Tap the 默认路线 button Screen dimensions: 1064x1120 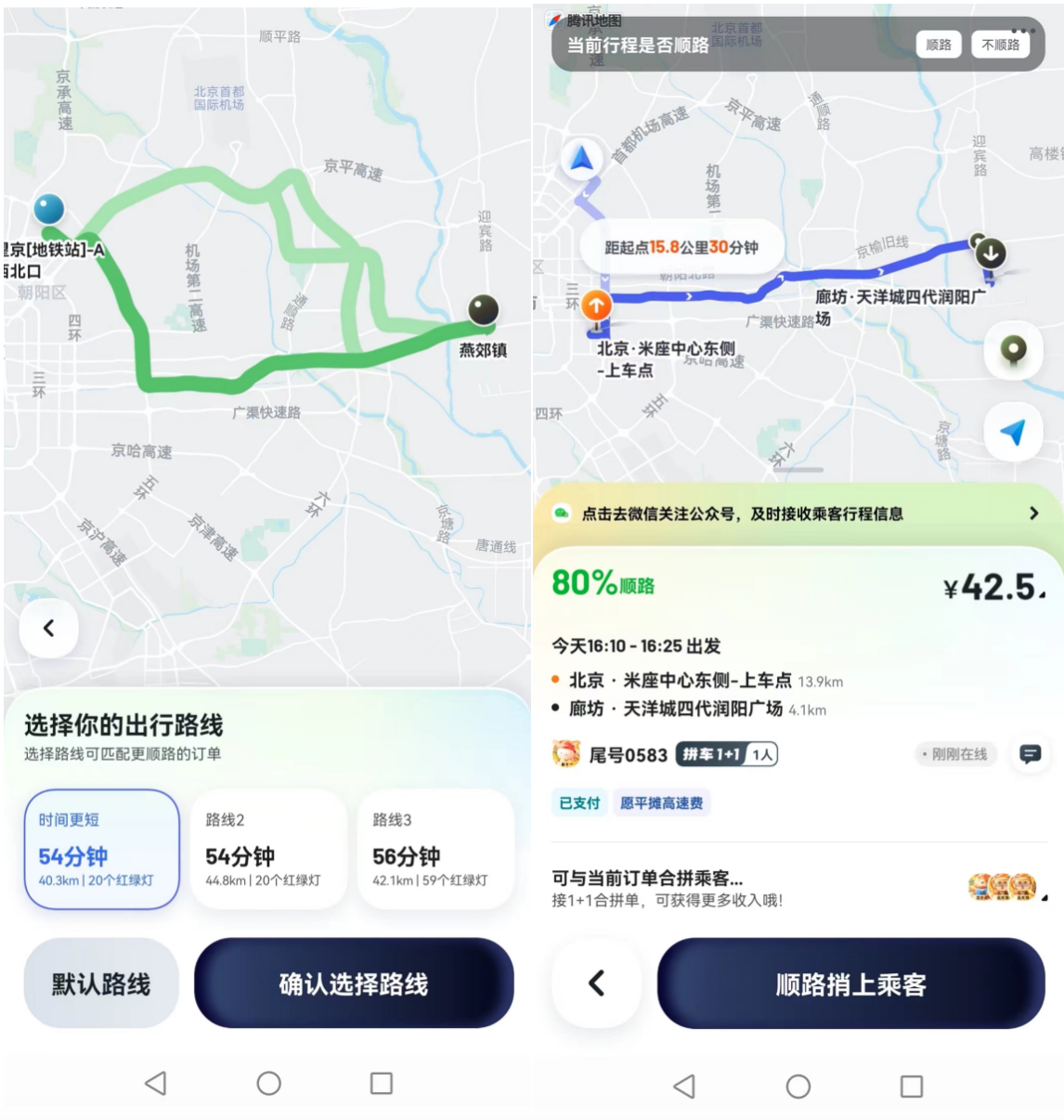pyautogui.click(x=101, y=983)
